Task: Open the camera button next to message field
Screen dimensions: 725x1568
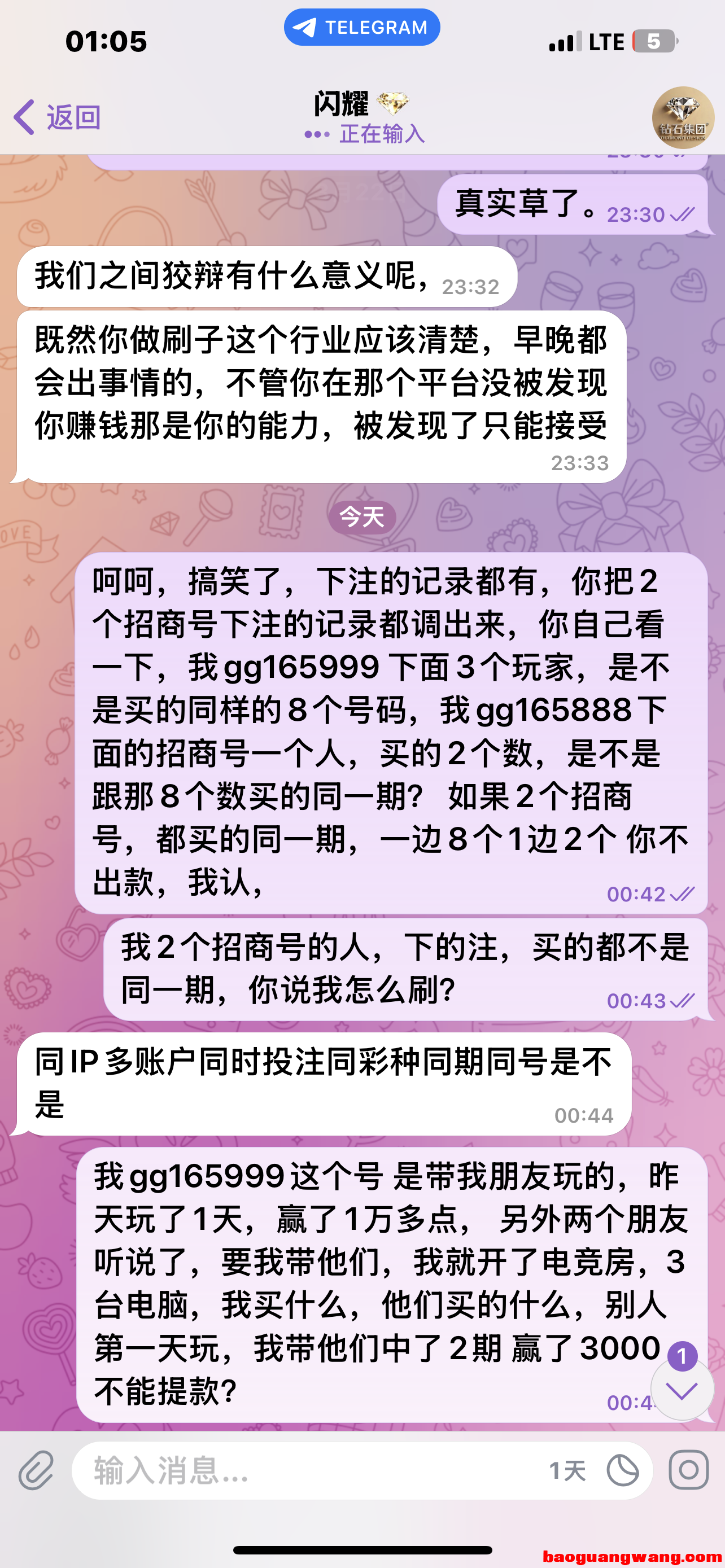Action: (x=688, y=1470)
